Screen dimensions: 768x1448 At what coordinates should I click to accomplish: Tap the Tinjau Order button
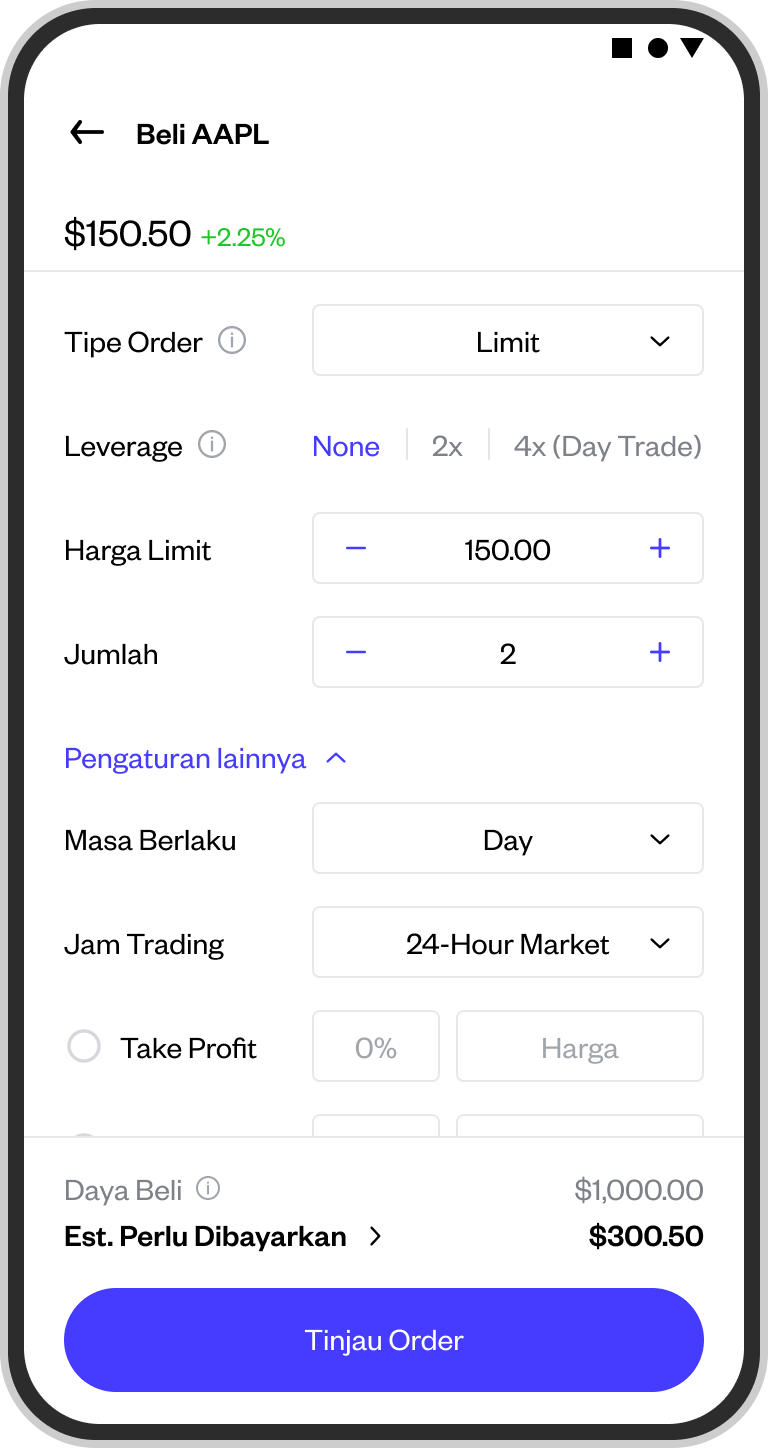click(x=384, y=1340)
